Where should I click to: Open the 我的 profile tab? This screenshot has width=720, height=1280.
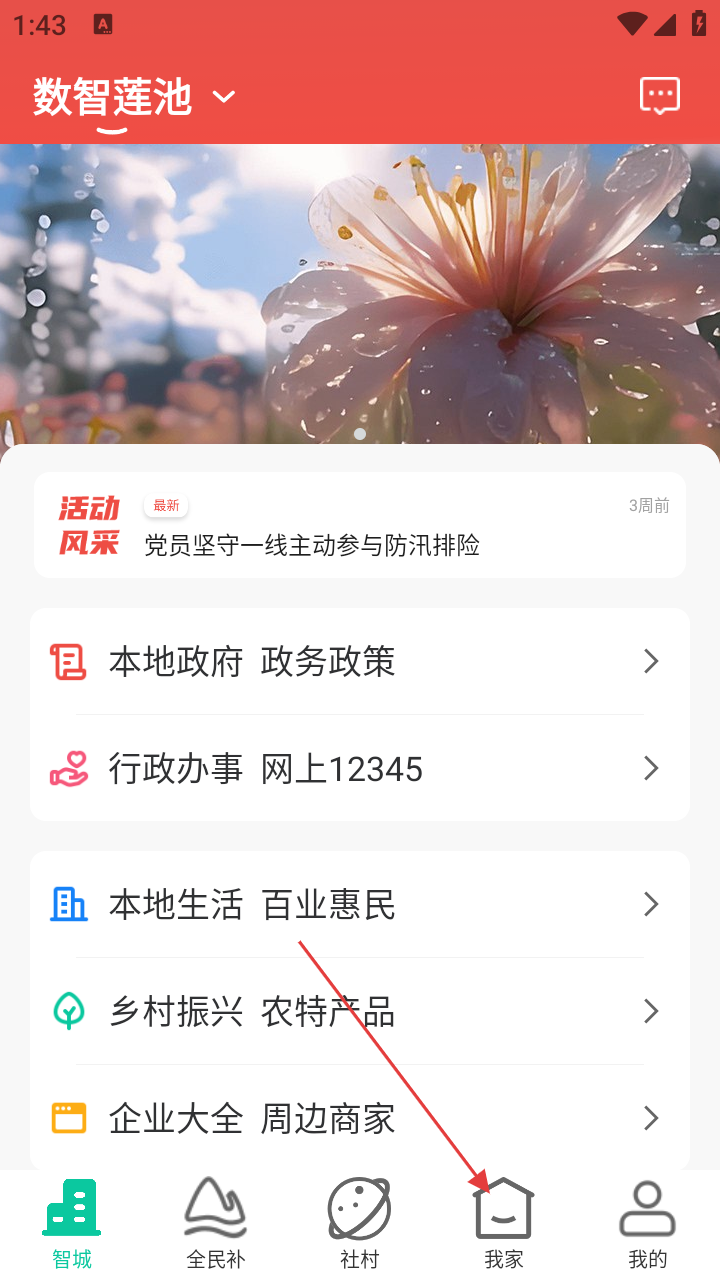[x=648, y=1224]
